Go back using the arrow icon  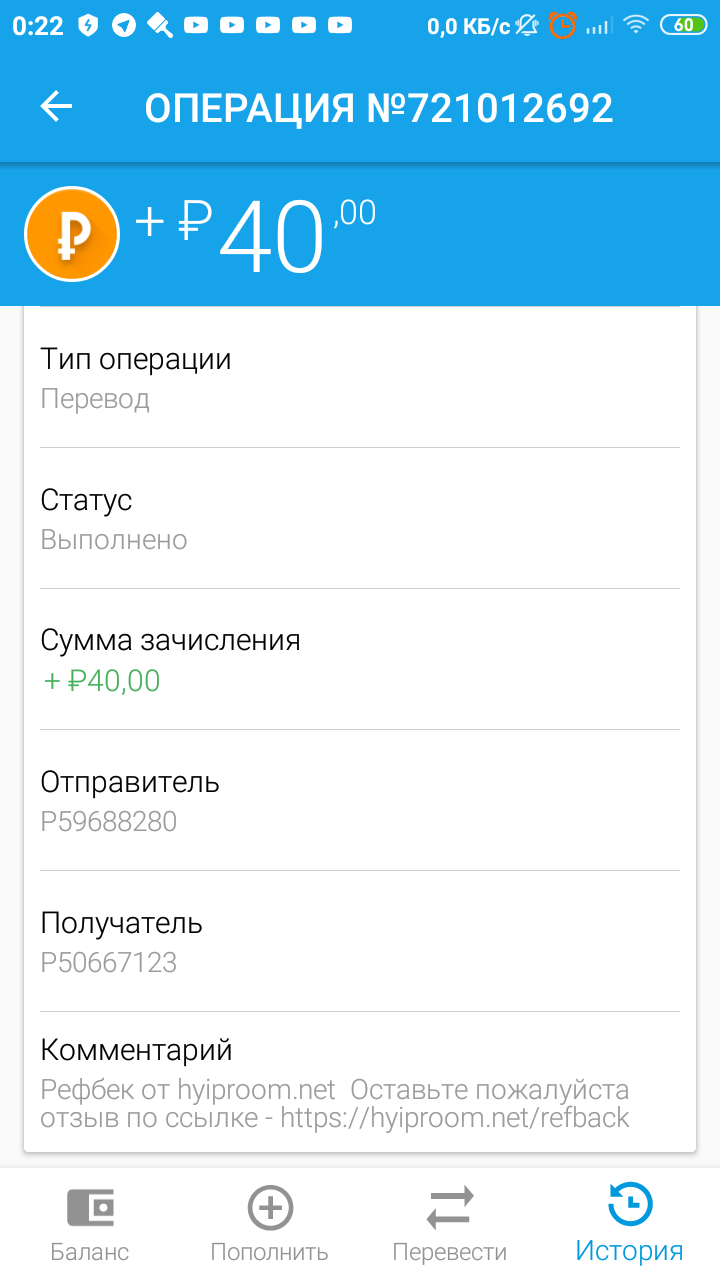point(57,107)
